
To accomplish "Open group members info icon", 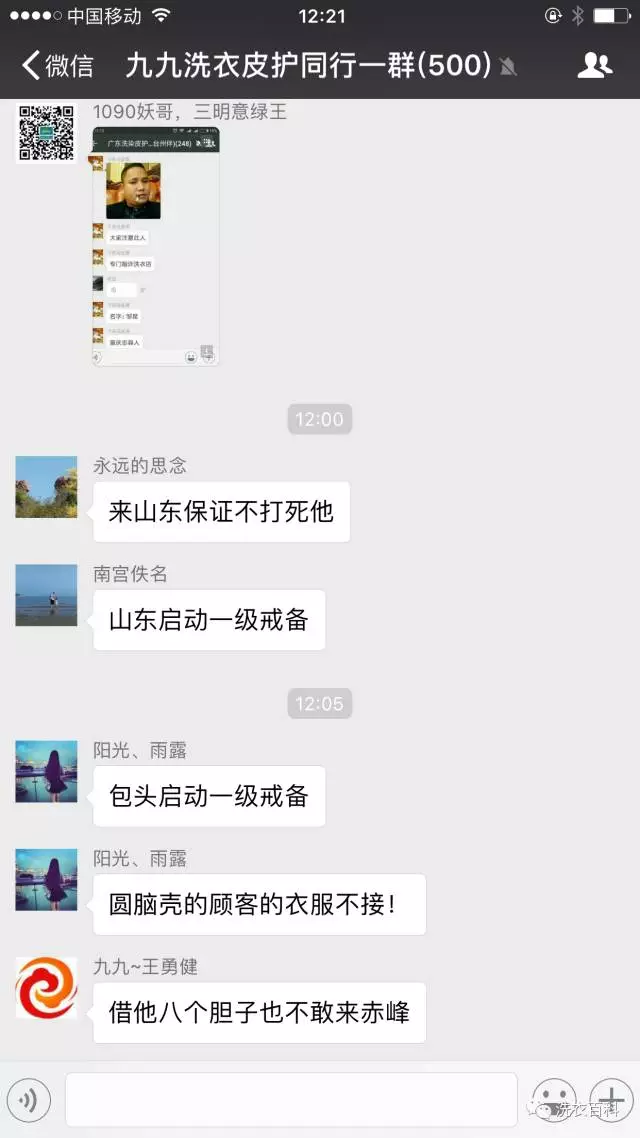I will (x=594, y=66).
